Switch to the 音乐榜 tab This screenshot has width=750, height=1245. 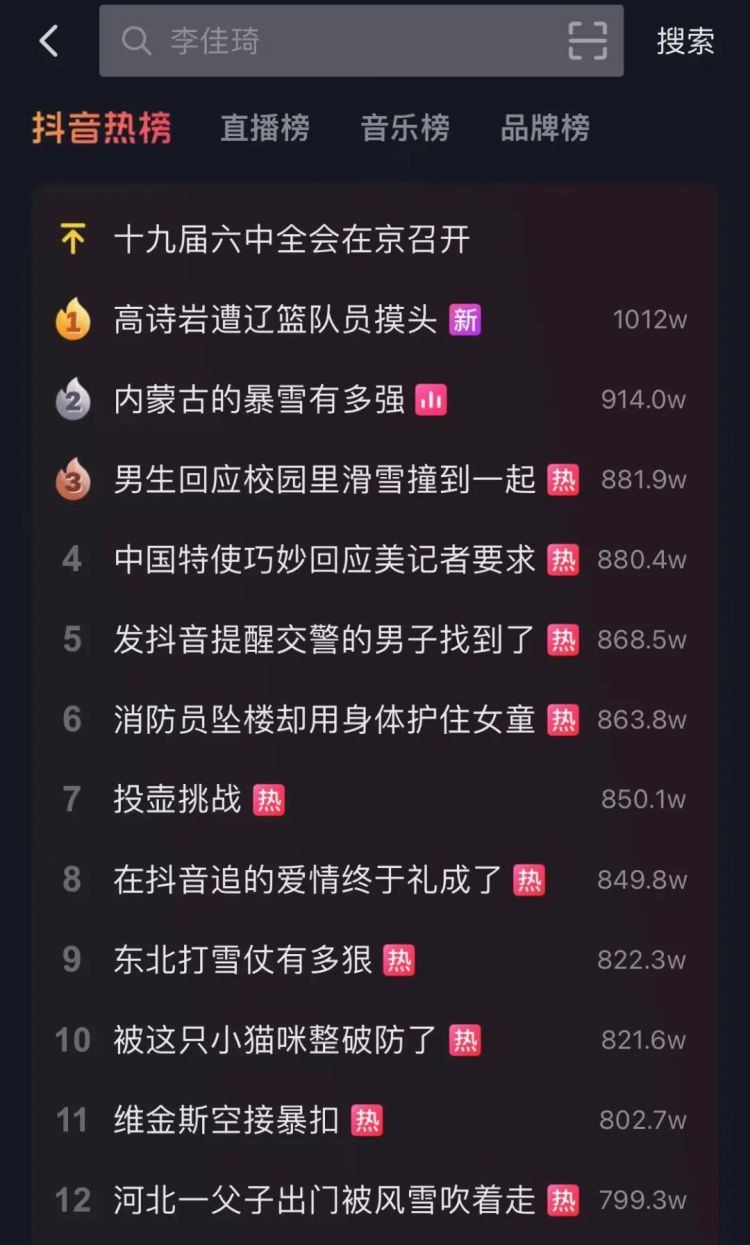(405, 128)
